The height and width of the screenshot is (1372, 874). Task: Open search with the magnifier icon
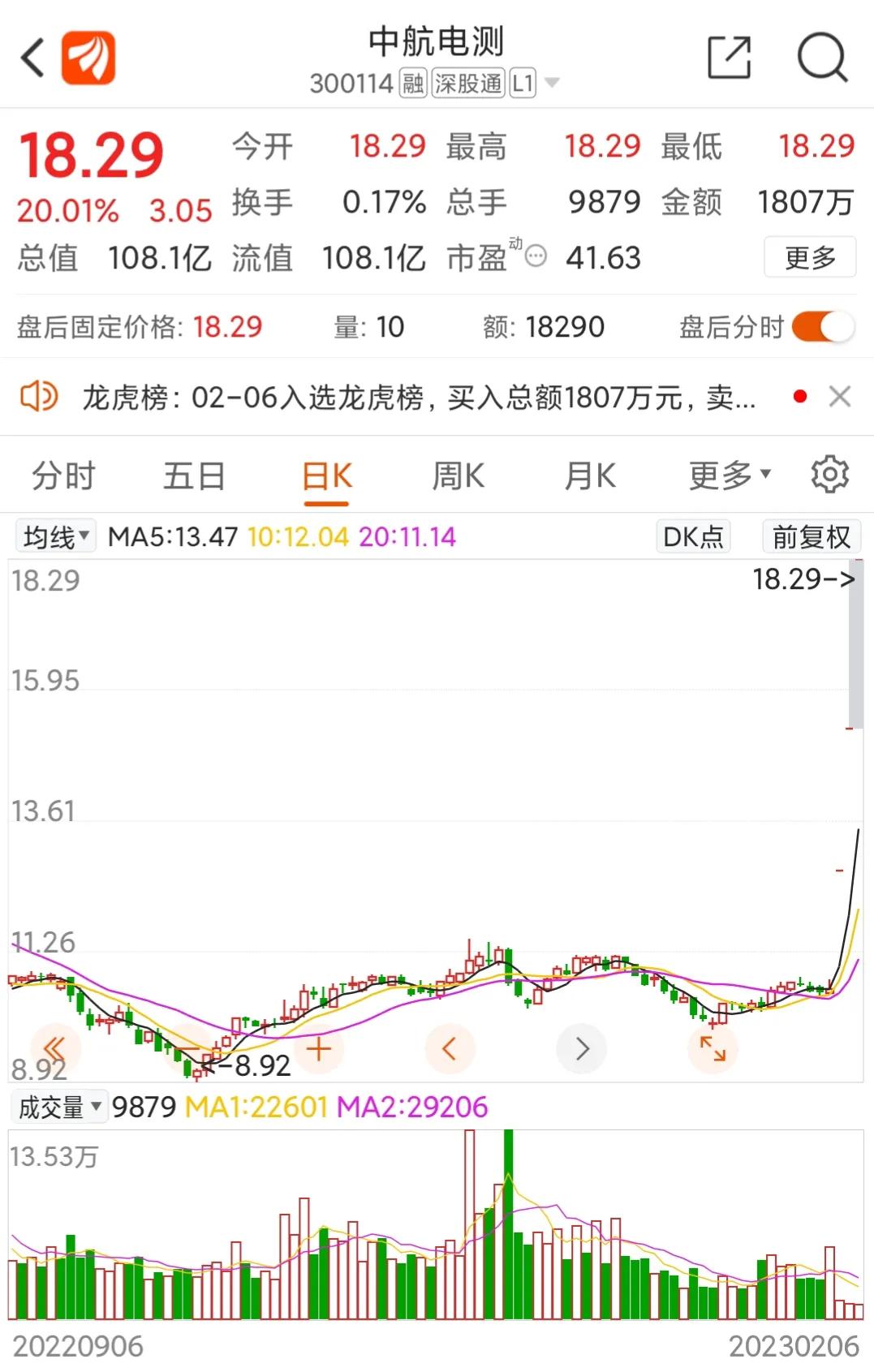click(x=821, y=57)
